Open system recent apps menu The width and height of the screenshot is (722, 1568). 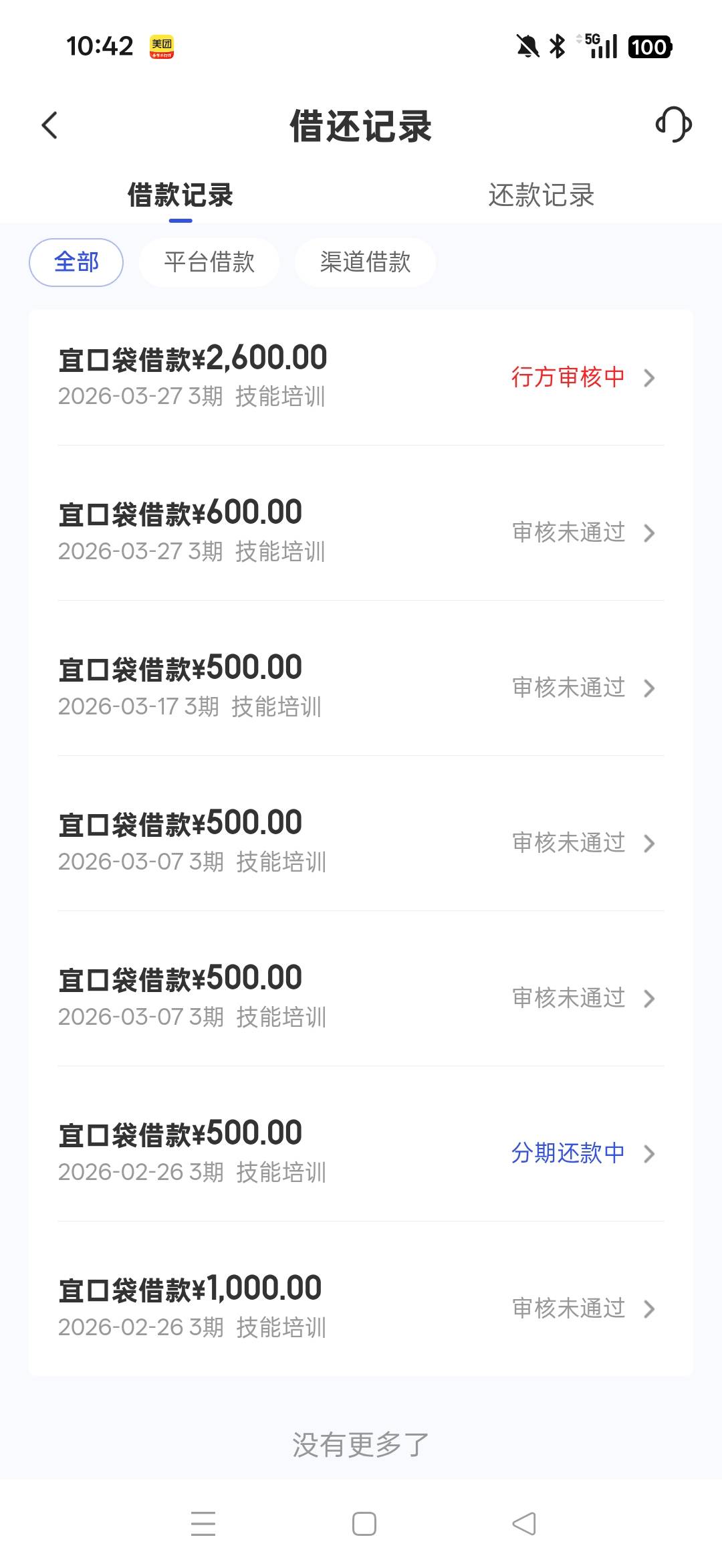pyautogui.click(x=203, y=1524)
